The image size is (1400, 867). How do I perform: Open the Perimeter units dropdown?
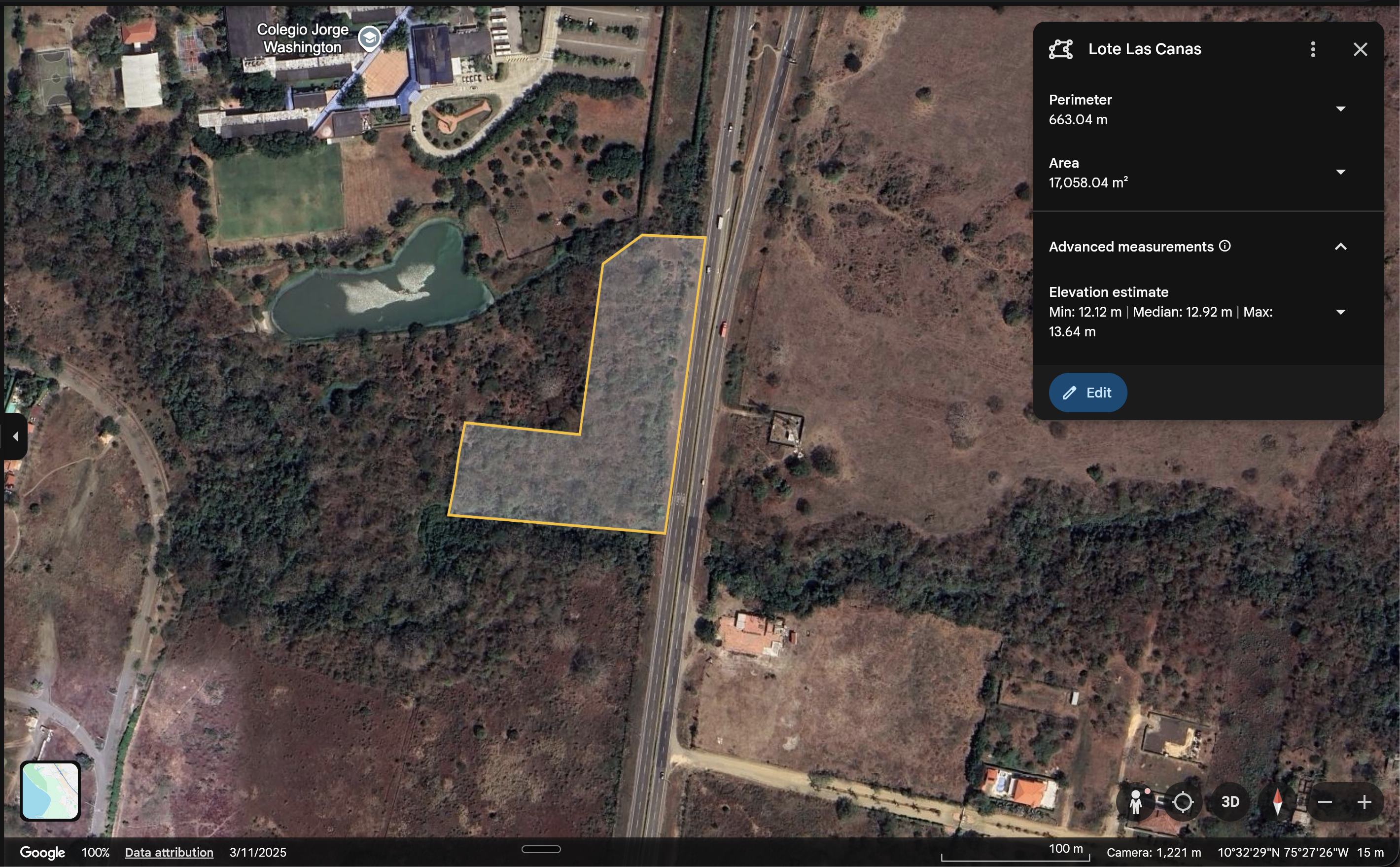1340,109
